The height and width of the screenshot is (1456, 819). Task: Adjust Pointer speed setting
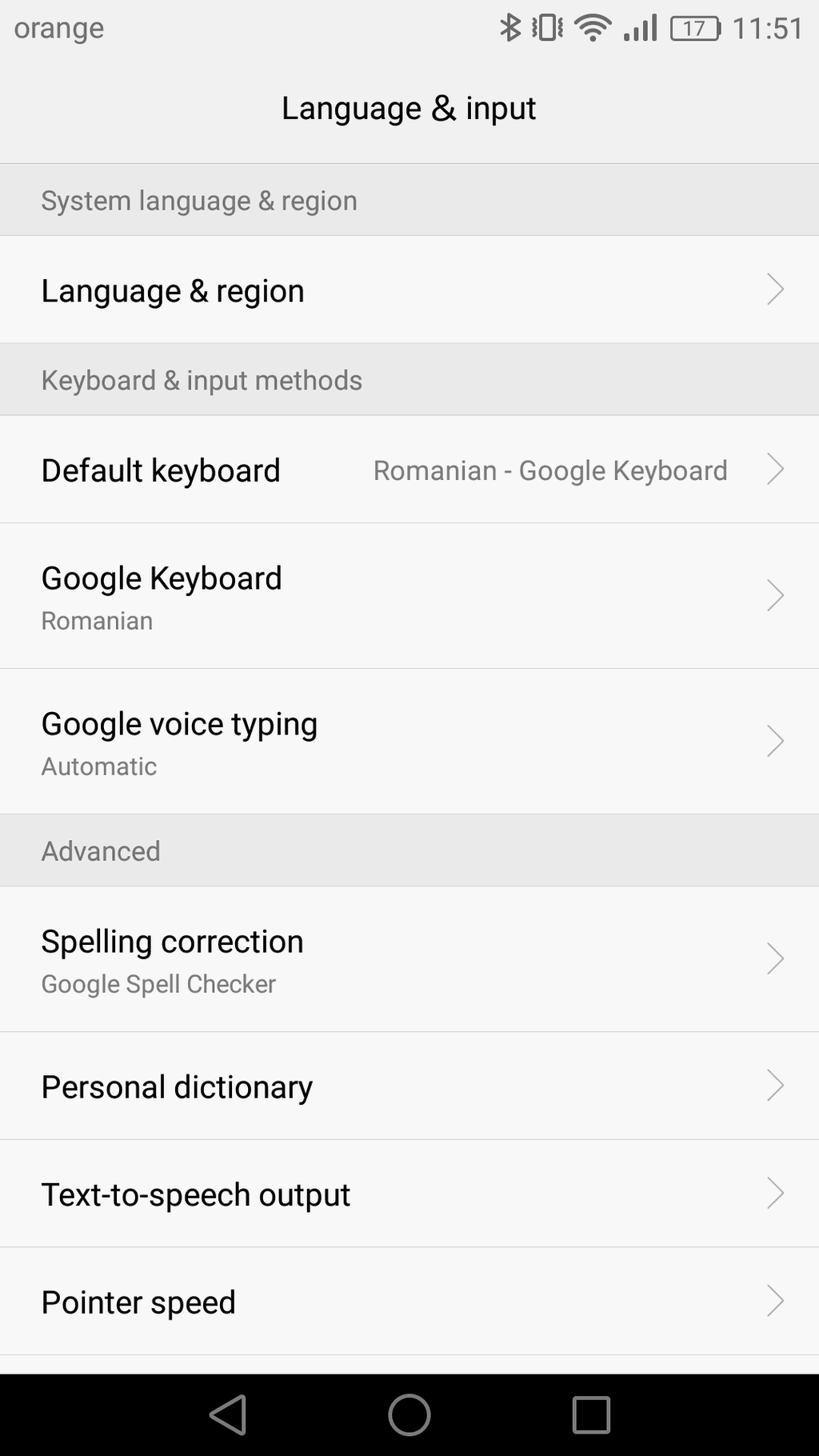(x=409, y=1302)
